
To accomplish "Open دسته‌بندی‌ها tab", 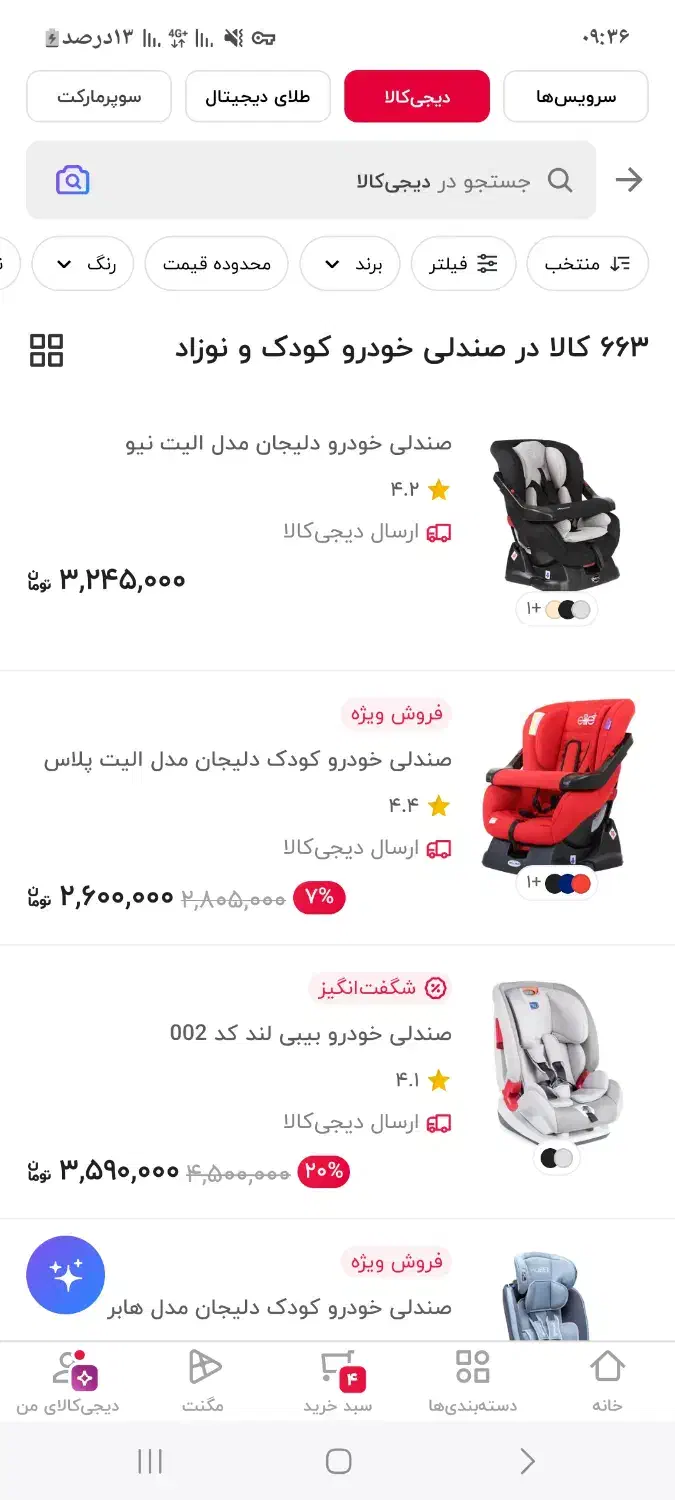I will coord(472,1381).
